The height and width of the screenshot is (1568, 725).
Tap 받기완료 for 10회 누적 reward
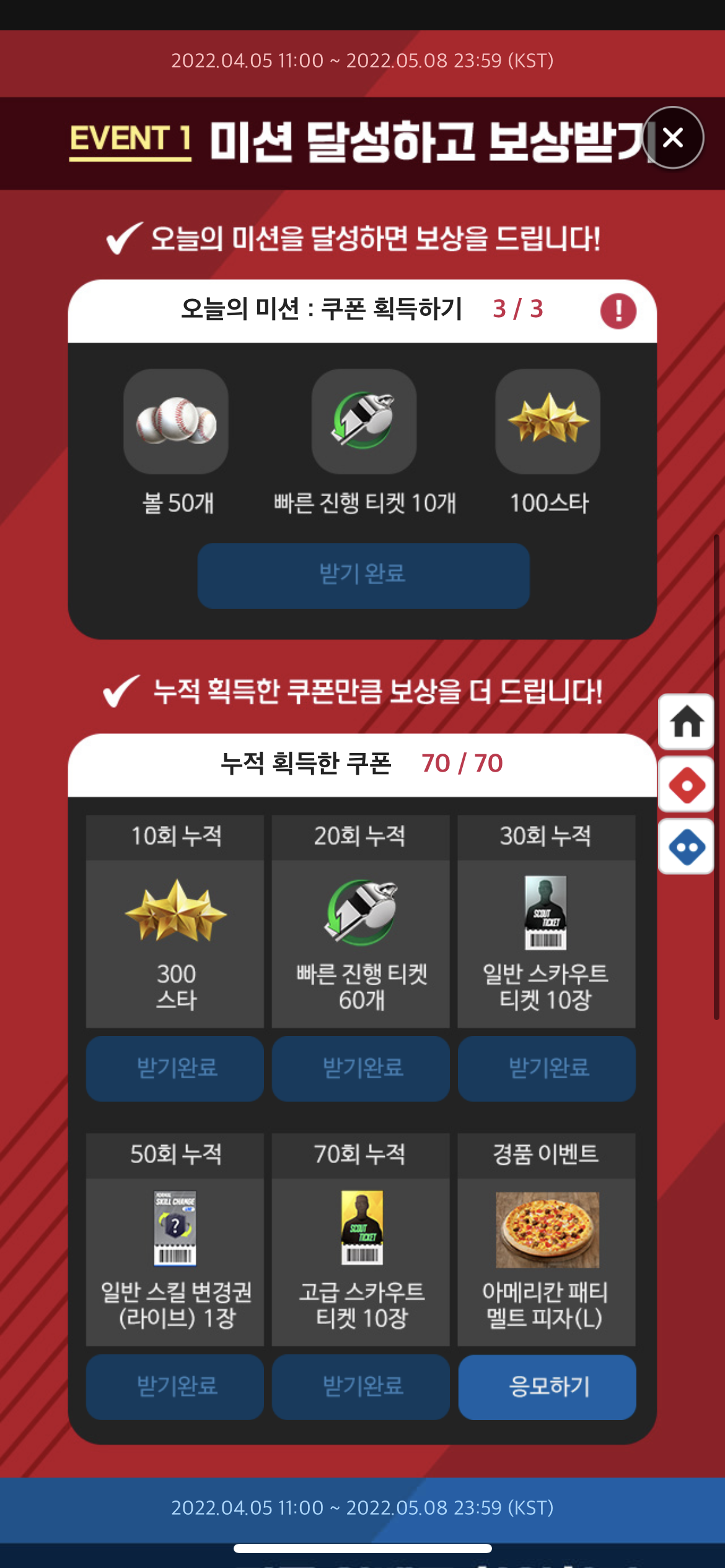(x=175, y=1068)
